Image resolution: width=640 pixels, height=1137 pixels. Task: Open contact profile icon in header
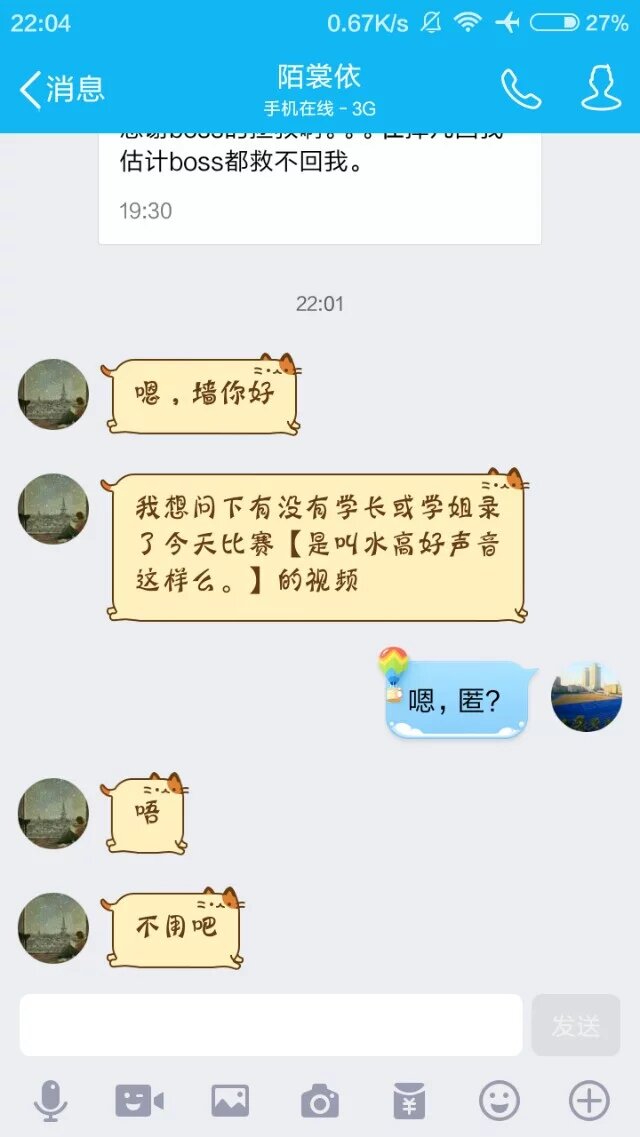click(x=601, y=89)
